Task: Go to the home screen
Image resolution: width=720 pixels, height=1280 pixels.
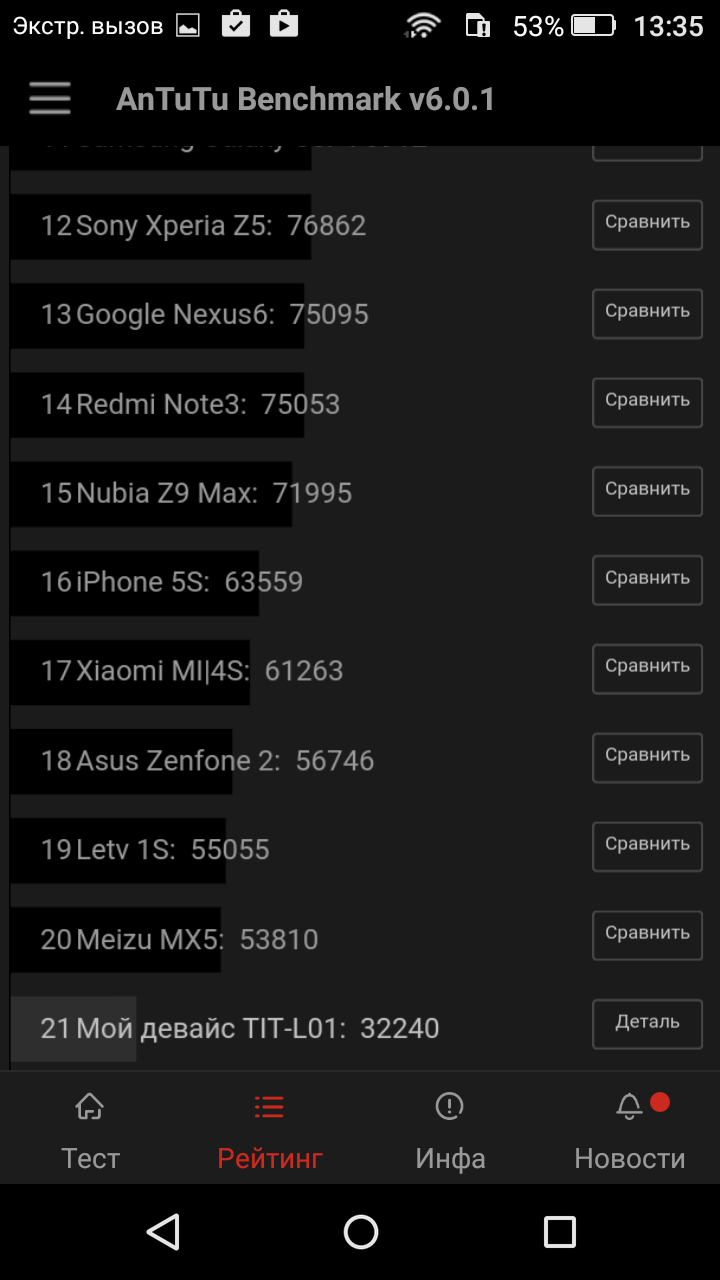Action: pyautogui.click(x=360, y=1232)
